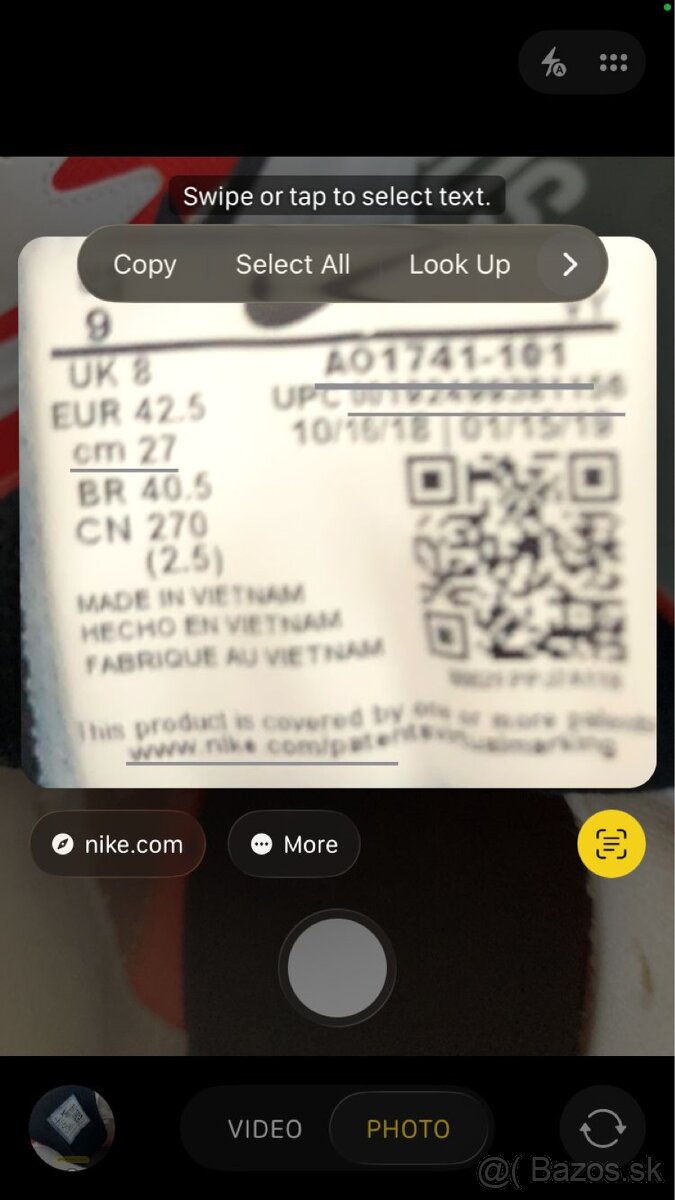Show more text menu options arrow
The height and width of the screenshot is (1200, 675).
point(570,264)
